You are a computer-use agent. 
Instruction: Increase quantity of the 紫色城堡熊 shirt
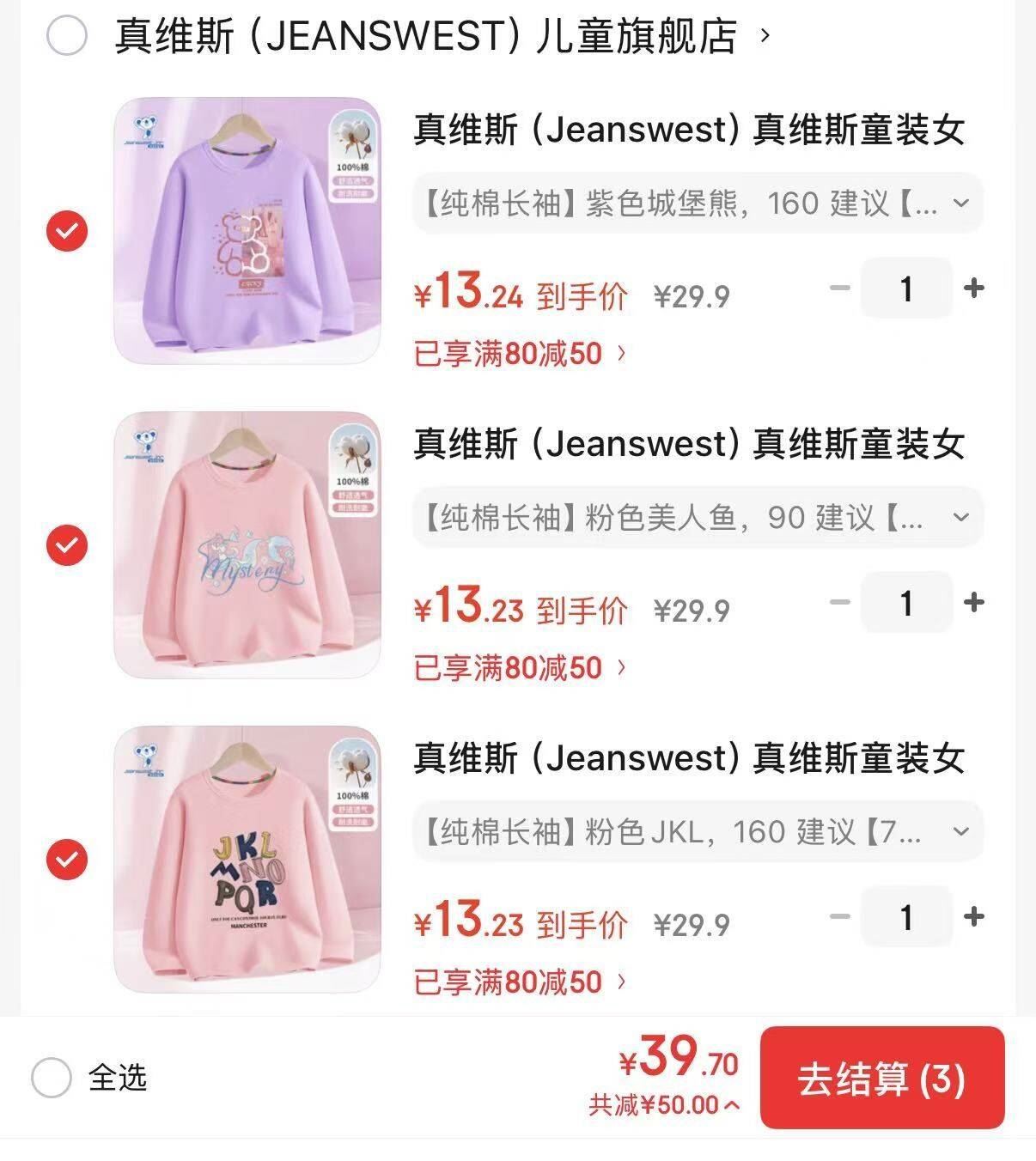coord(974,289)
